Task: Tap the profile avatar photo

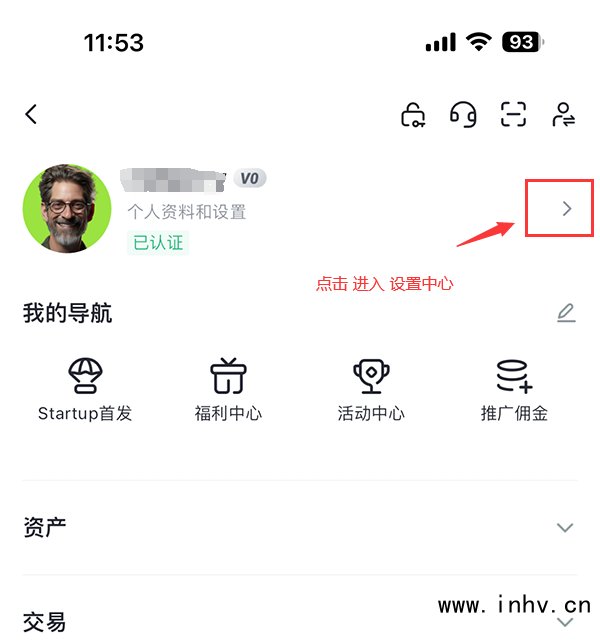Action: pos(67,209)
